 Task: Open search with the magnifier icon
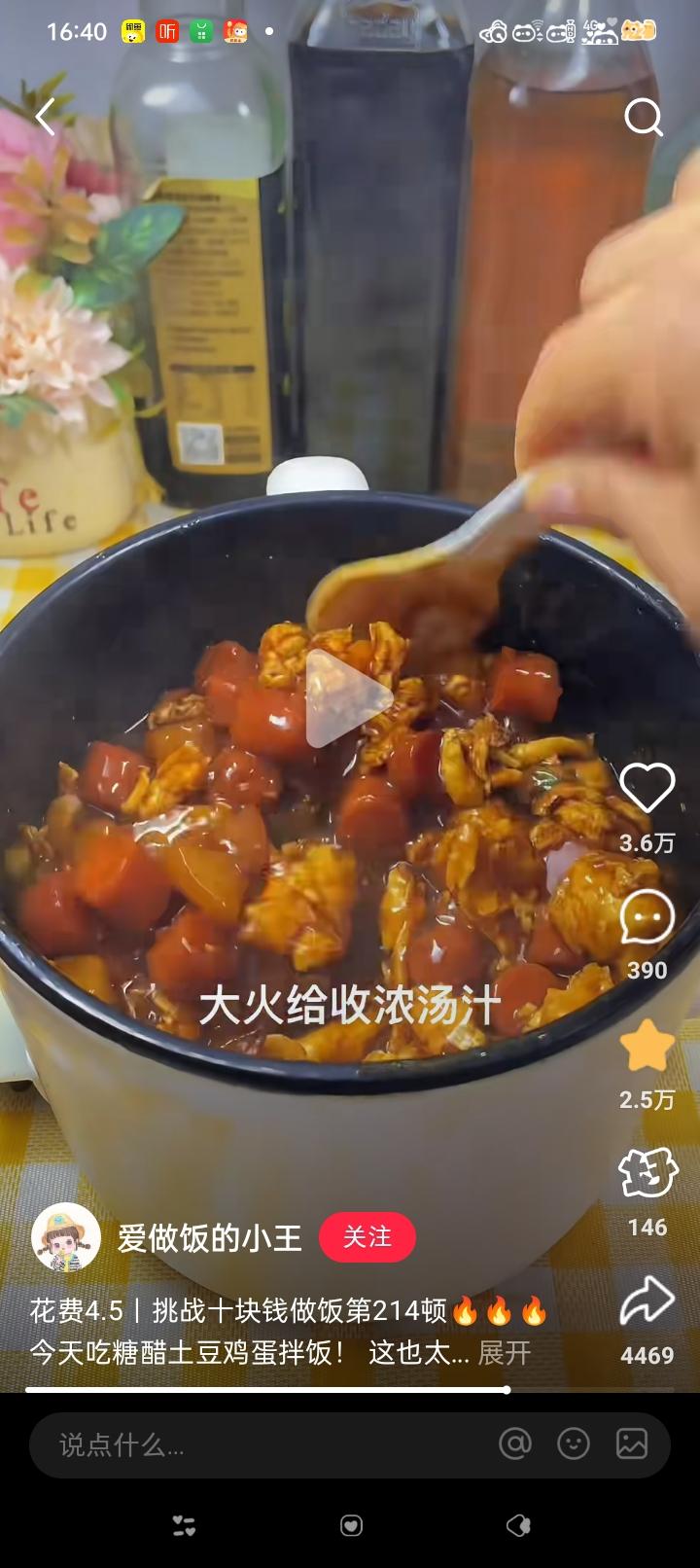pos(643,118)
